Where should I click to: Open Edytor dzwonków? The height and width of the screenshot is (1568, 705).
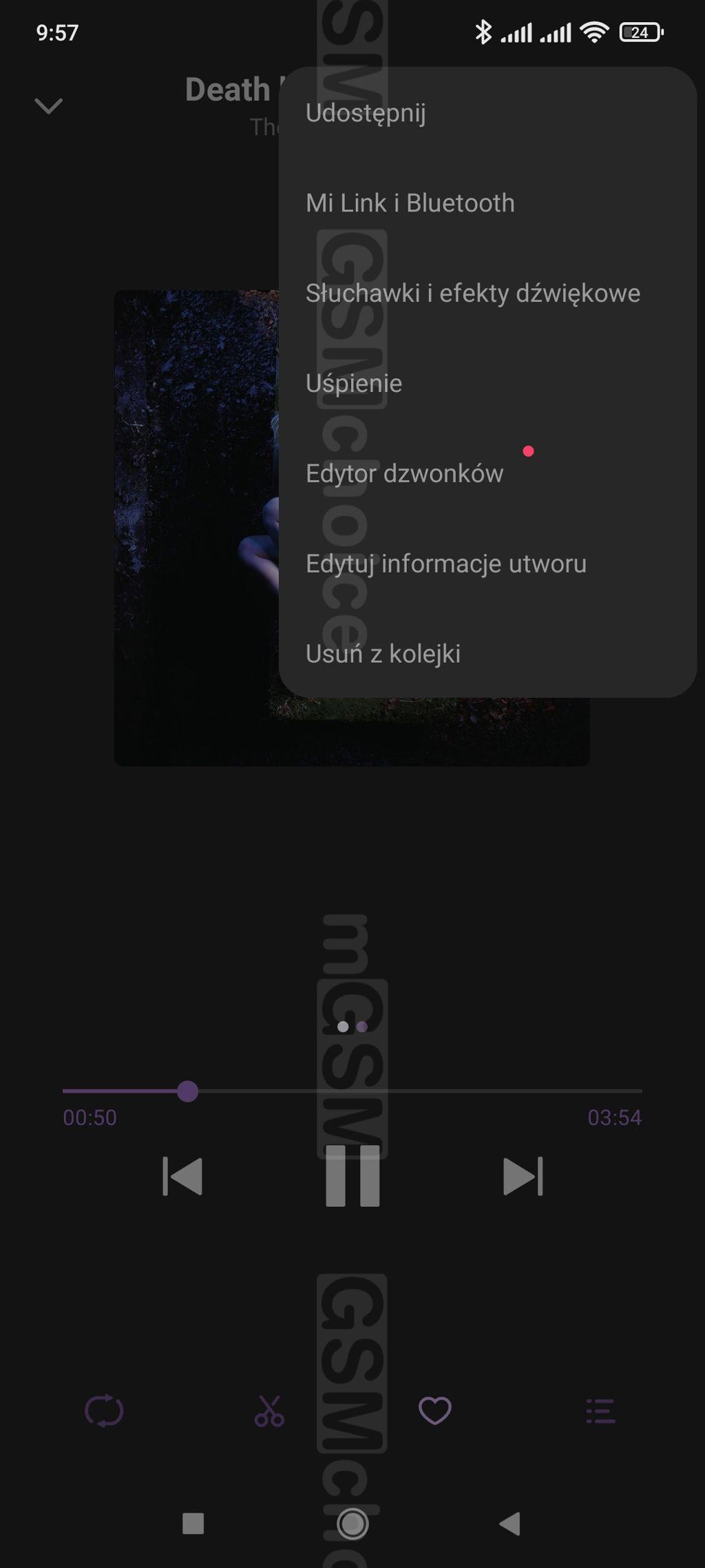tap(405, 474)
